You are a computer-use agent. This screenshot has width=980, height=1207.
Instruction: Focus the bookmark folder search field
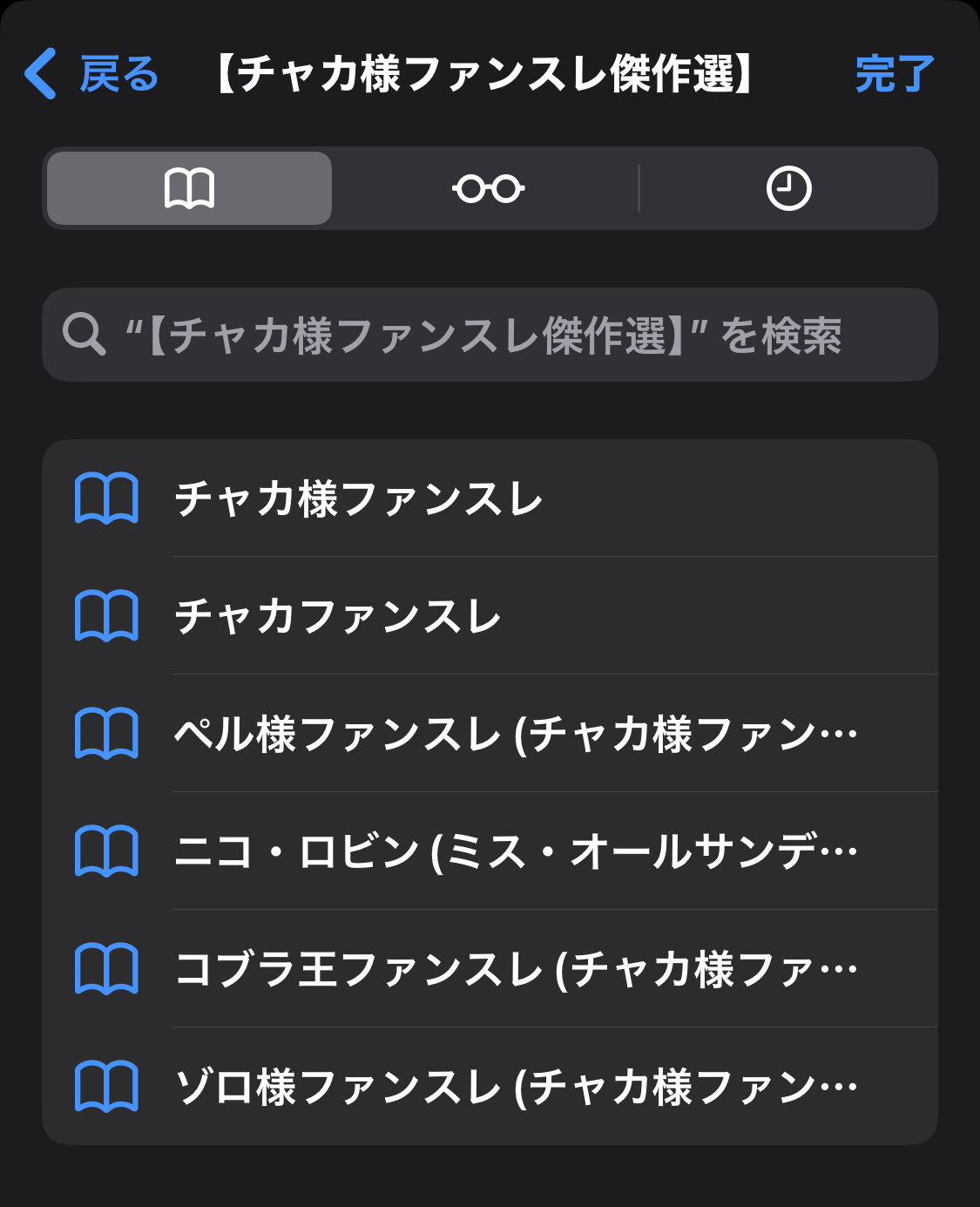click(x=490, y=336)
